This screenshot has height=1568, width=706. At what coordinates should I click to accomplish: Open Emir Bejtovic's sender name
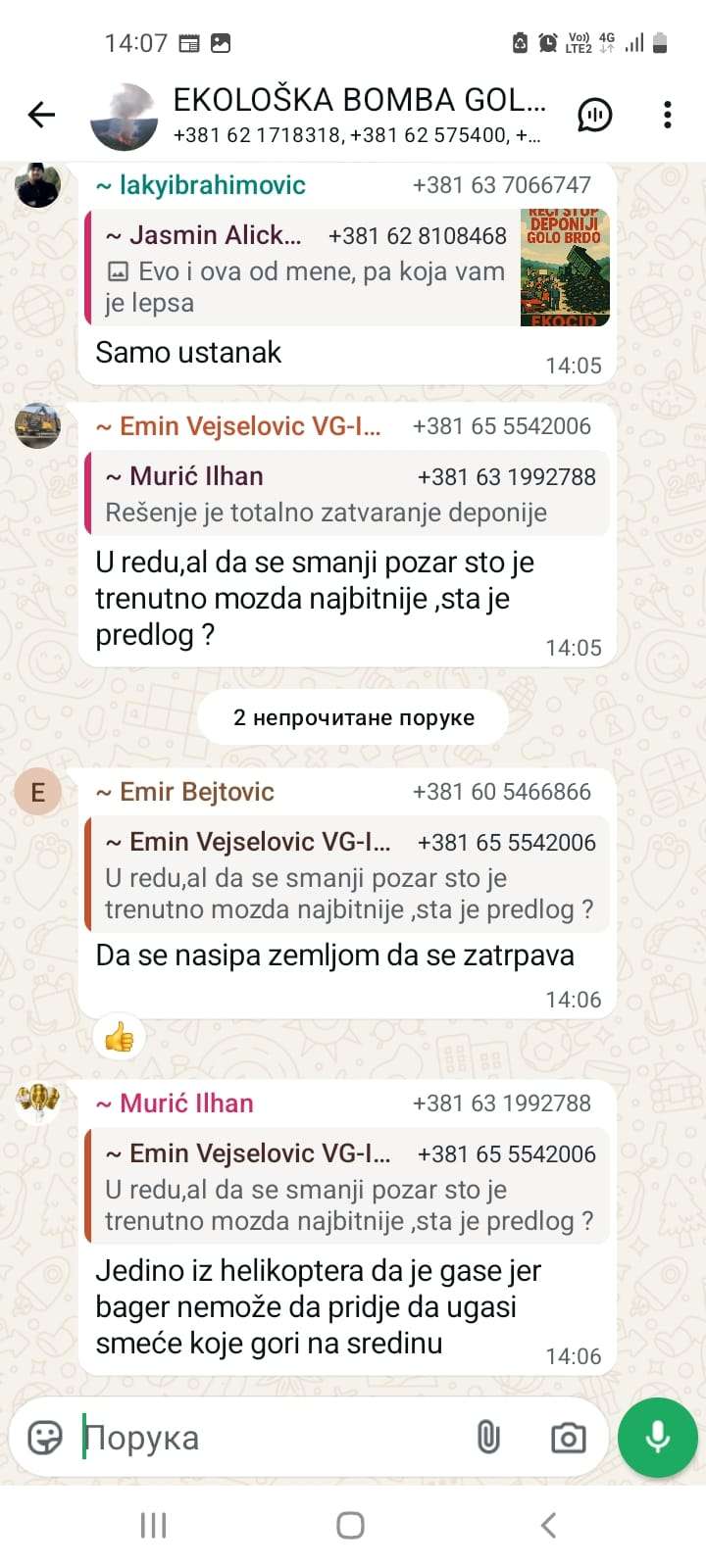click(x=196, y=792)
